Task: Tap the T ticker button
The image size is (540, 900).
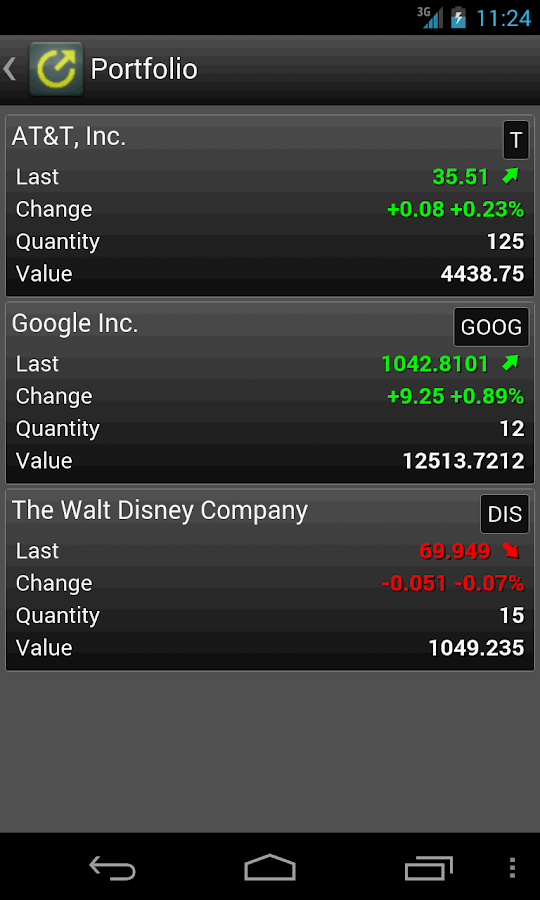Action: click(x=516, y=140)
